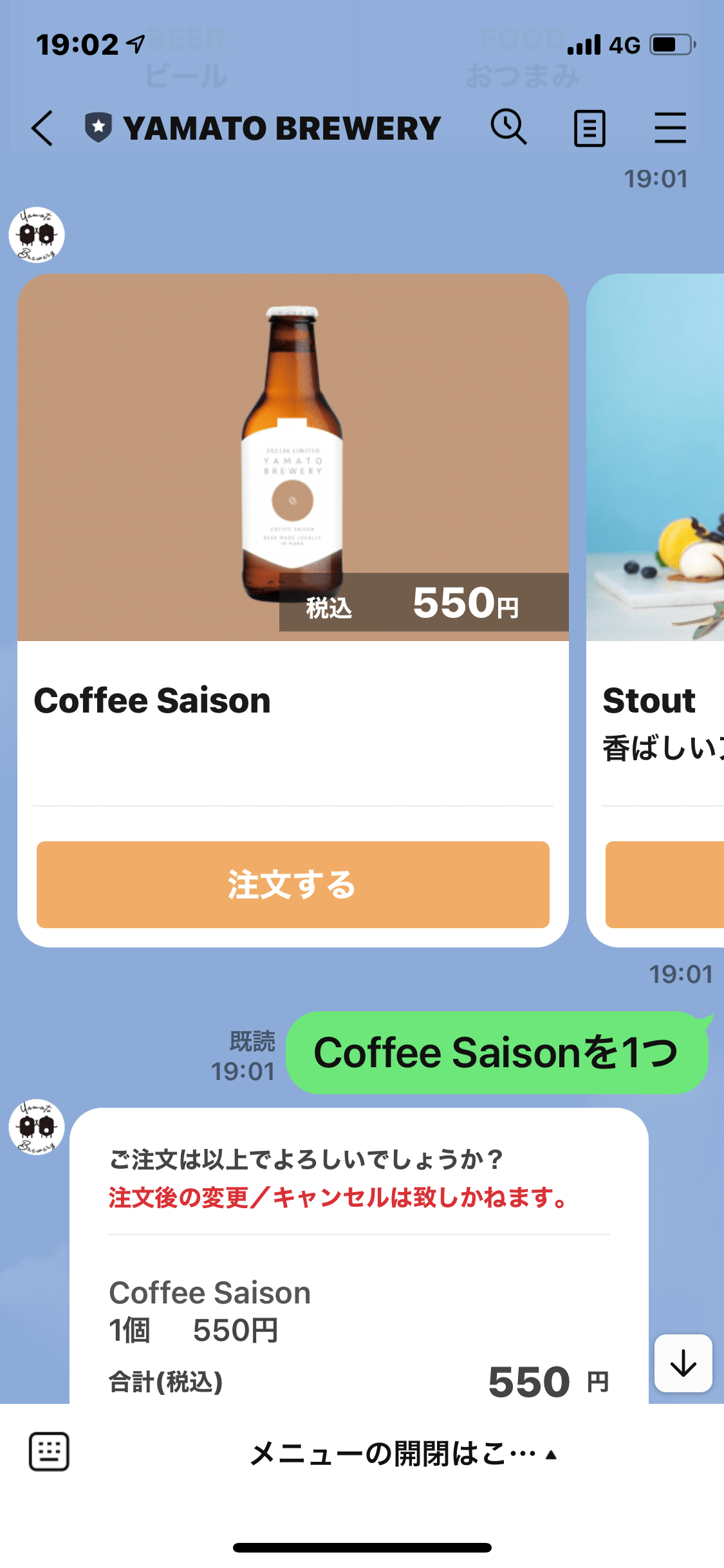Click the notes/announcements icon in the header

[589, 127]
